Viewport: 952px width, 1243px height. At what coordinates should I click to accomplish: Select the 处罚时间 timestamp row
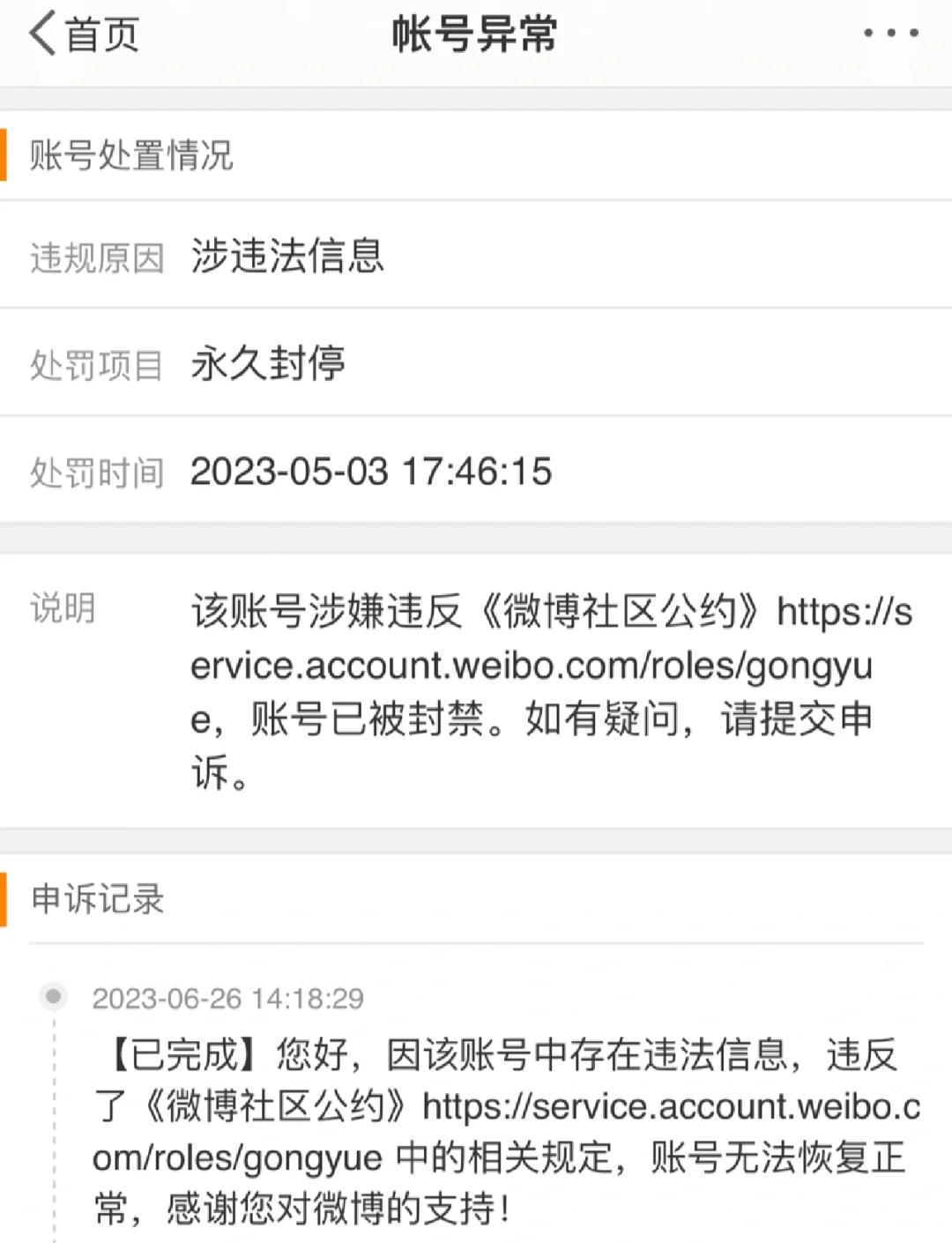pyautogui.click(x=476, y=472)
